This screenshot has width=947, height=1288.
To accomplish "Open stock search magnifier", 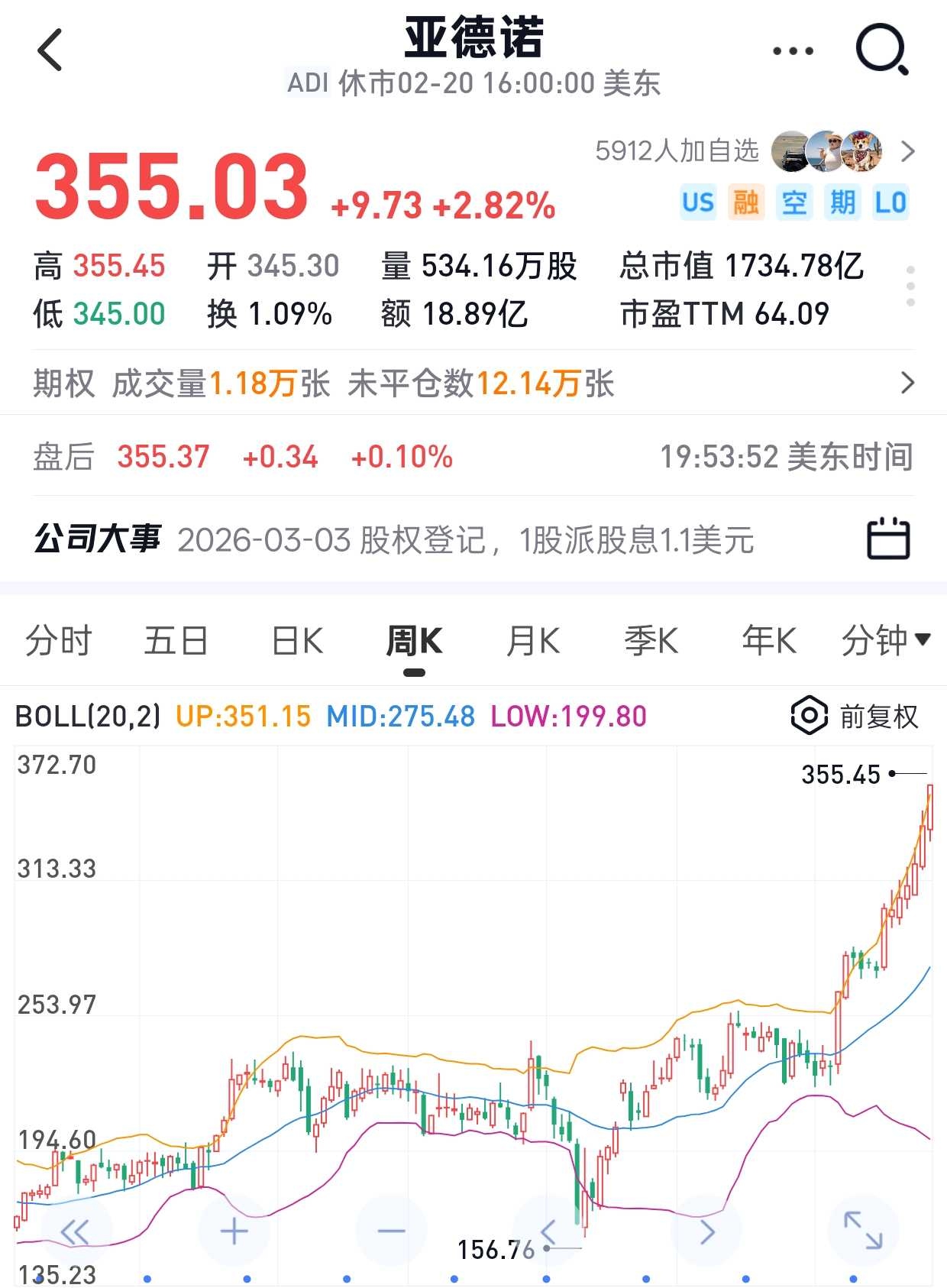I will [x=881, y=50].
